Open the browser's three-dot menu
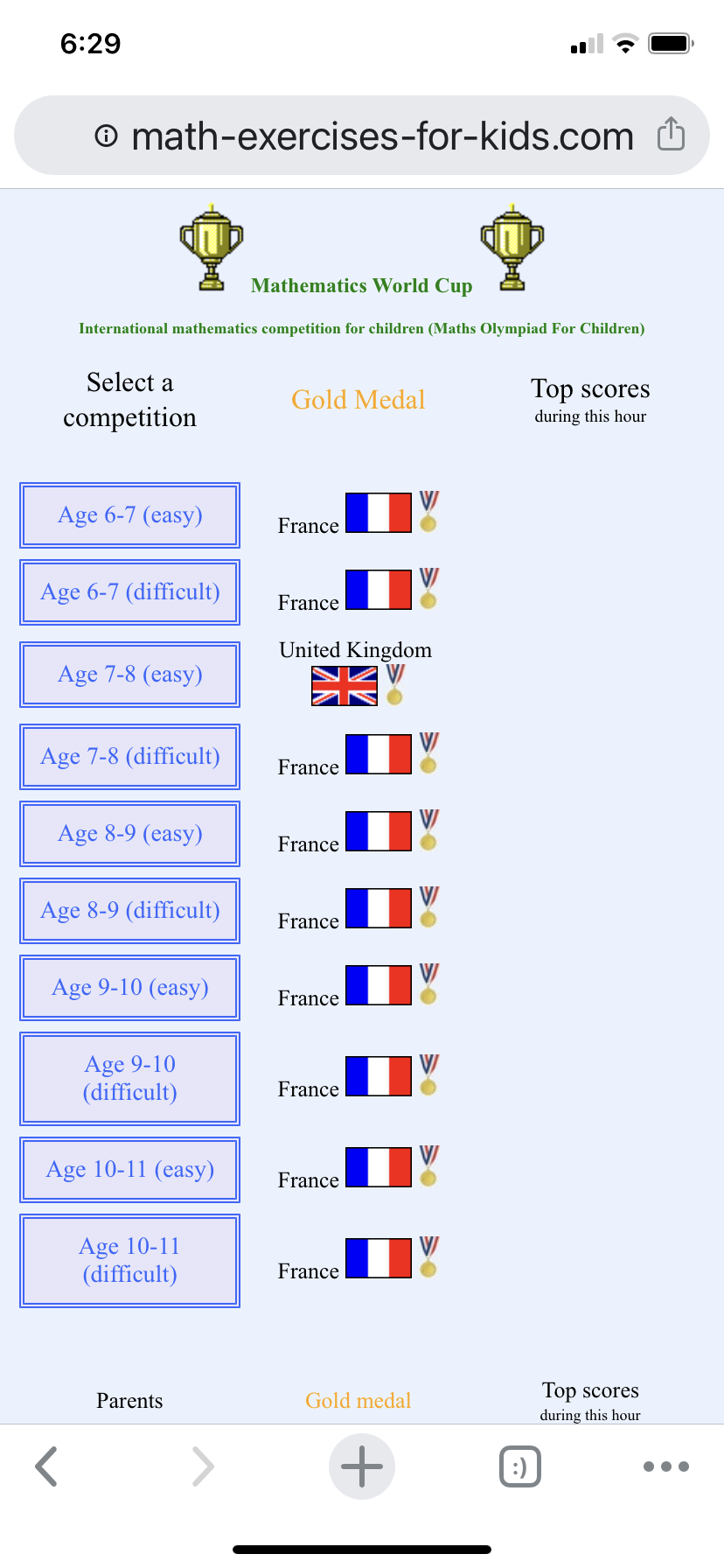Image resolution: width=724 pixels, height=1568 pixels. 665,1466
